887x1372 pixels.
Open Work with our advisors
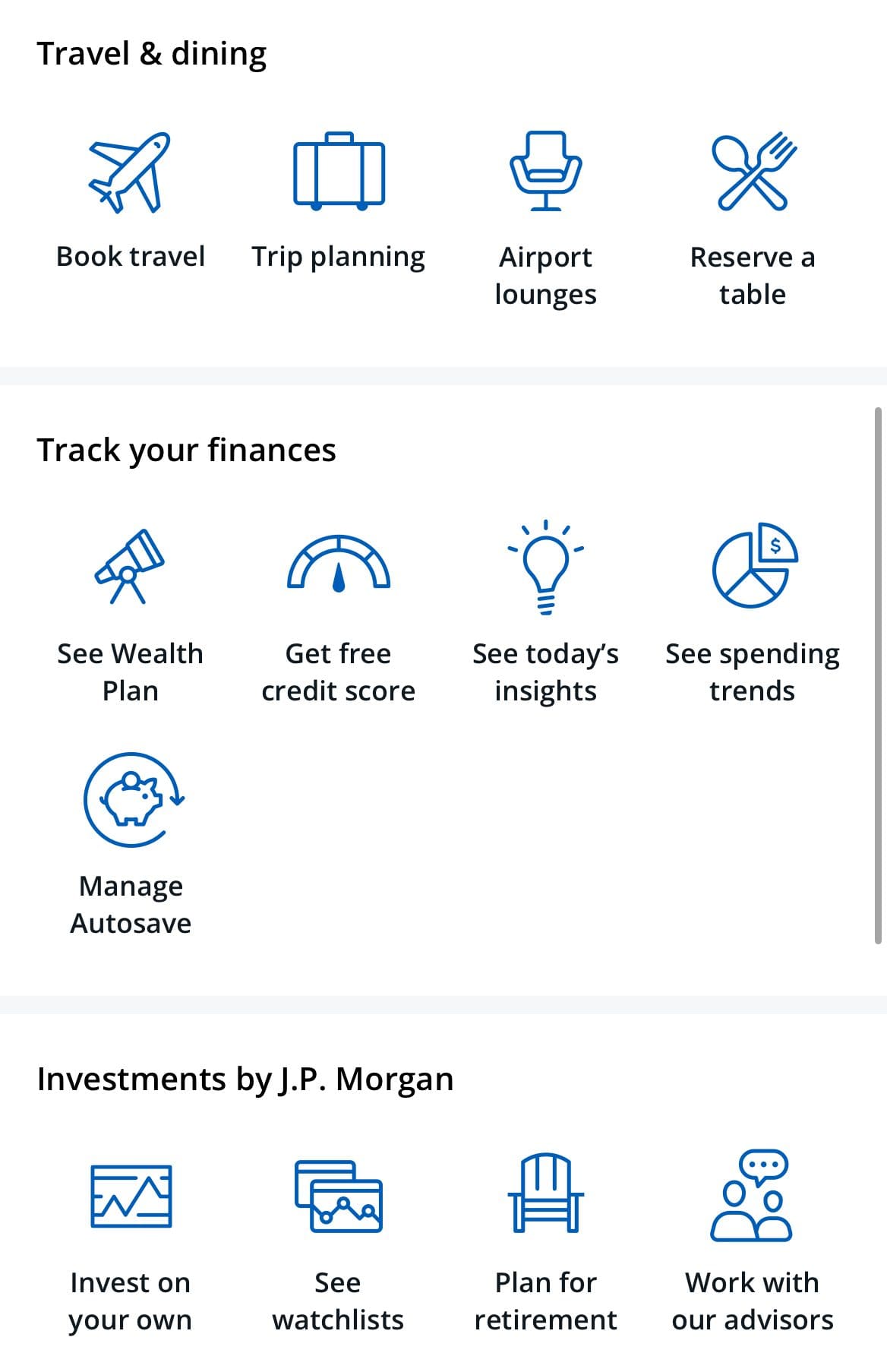pos(753,1301)
